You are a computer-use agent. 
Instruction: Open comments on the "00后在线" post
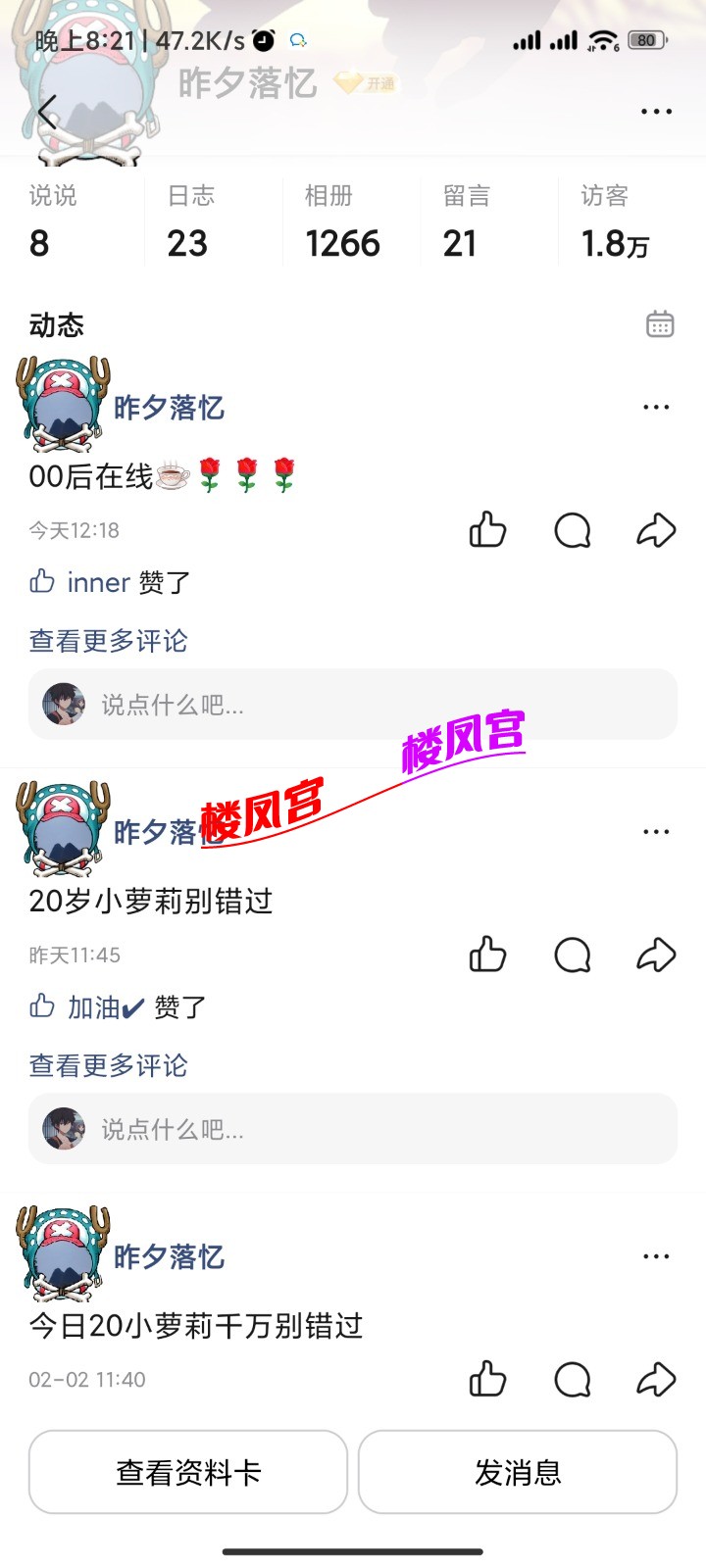pos(573,530)
